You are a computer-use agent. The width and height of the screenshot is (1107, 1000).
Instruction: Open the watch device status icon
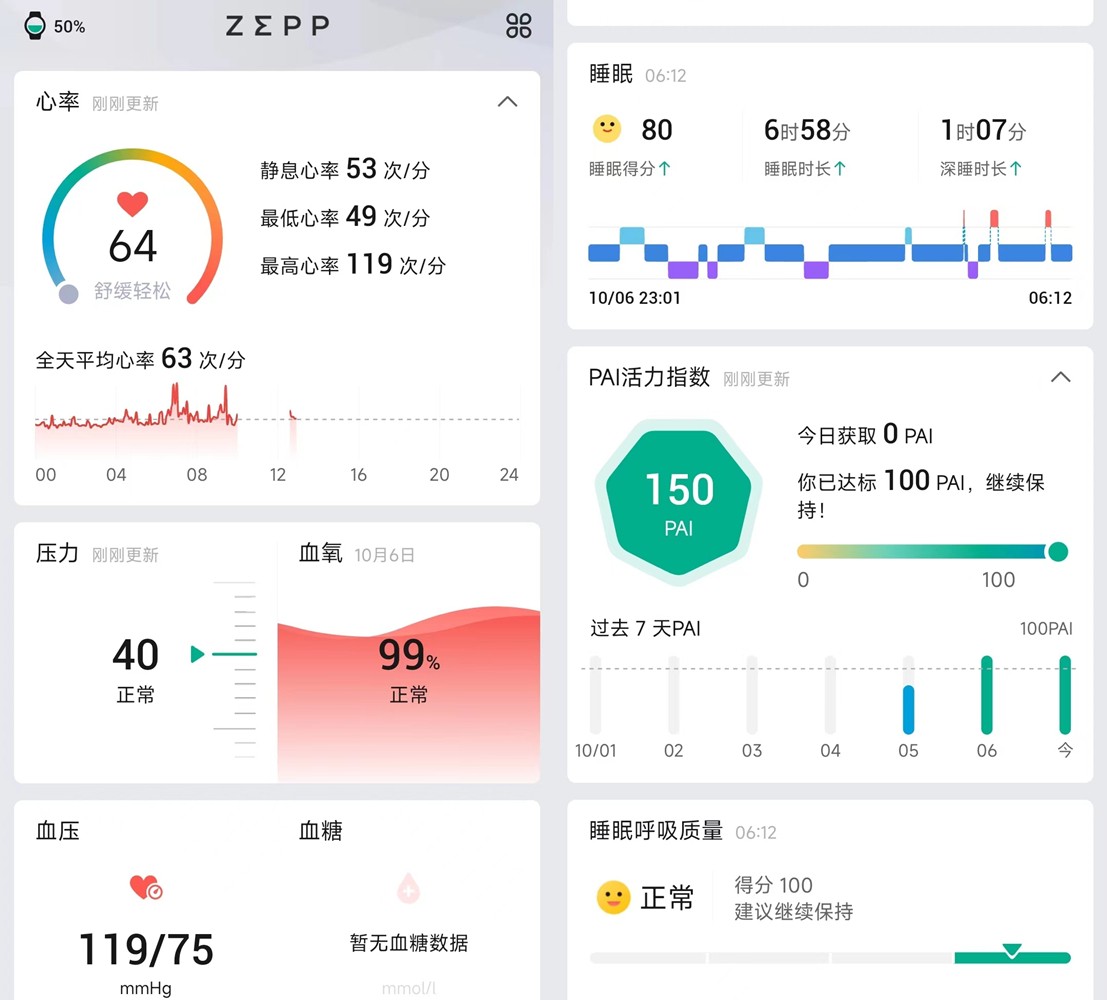35,26
